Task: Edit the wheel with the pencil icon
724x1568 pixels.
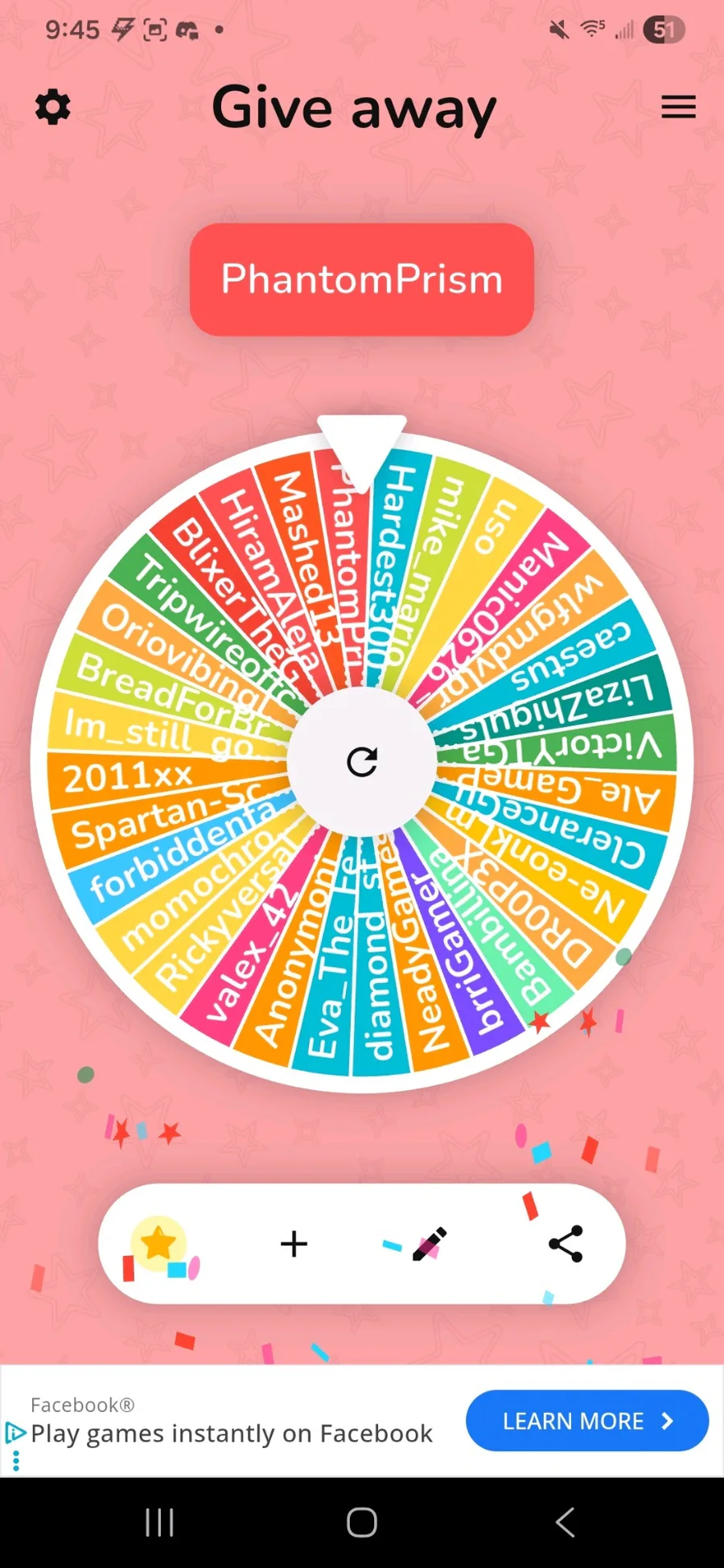Action: tap(429, 1244)
